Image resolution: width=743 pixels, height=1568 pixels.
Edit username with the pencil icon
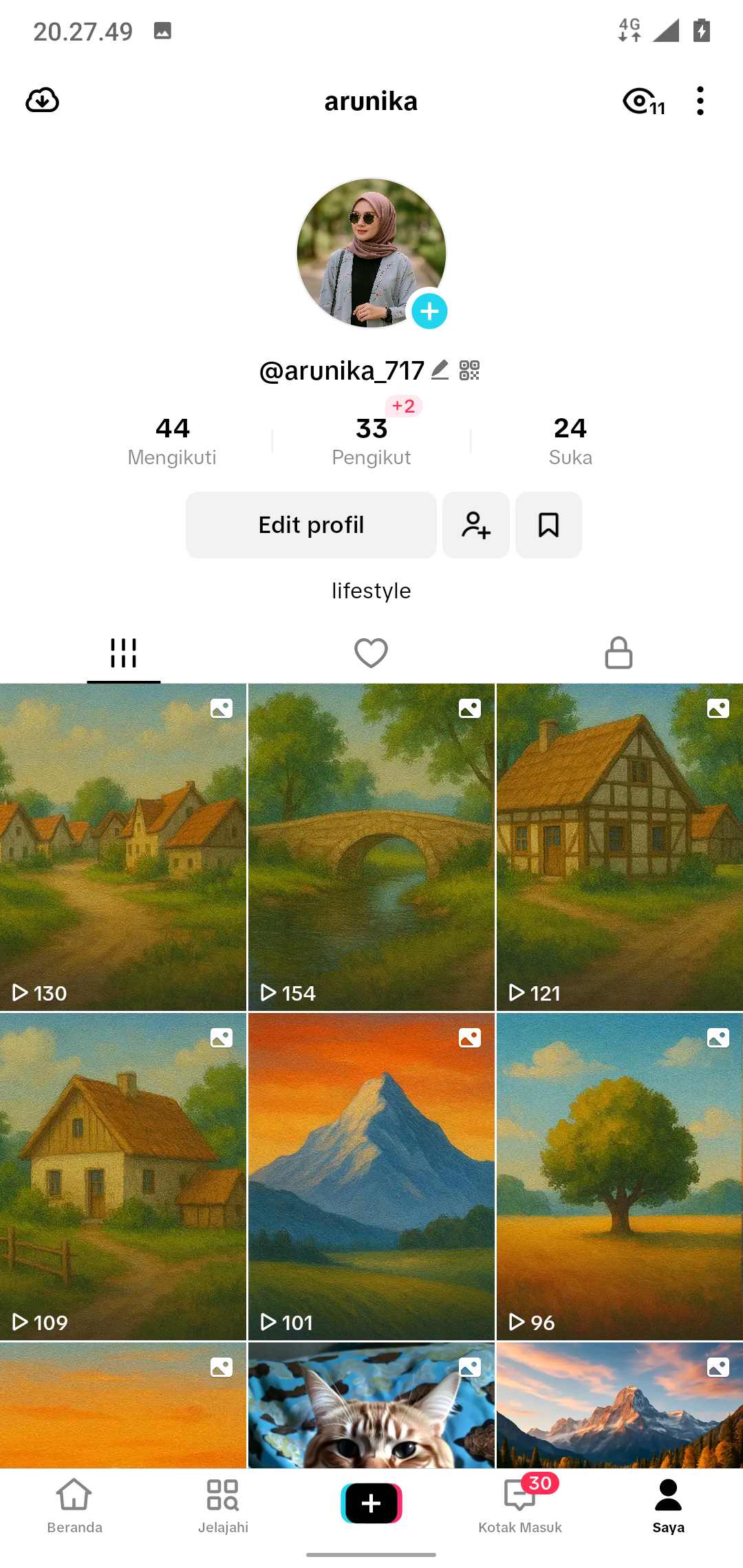click(440, 370)
